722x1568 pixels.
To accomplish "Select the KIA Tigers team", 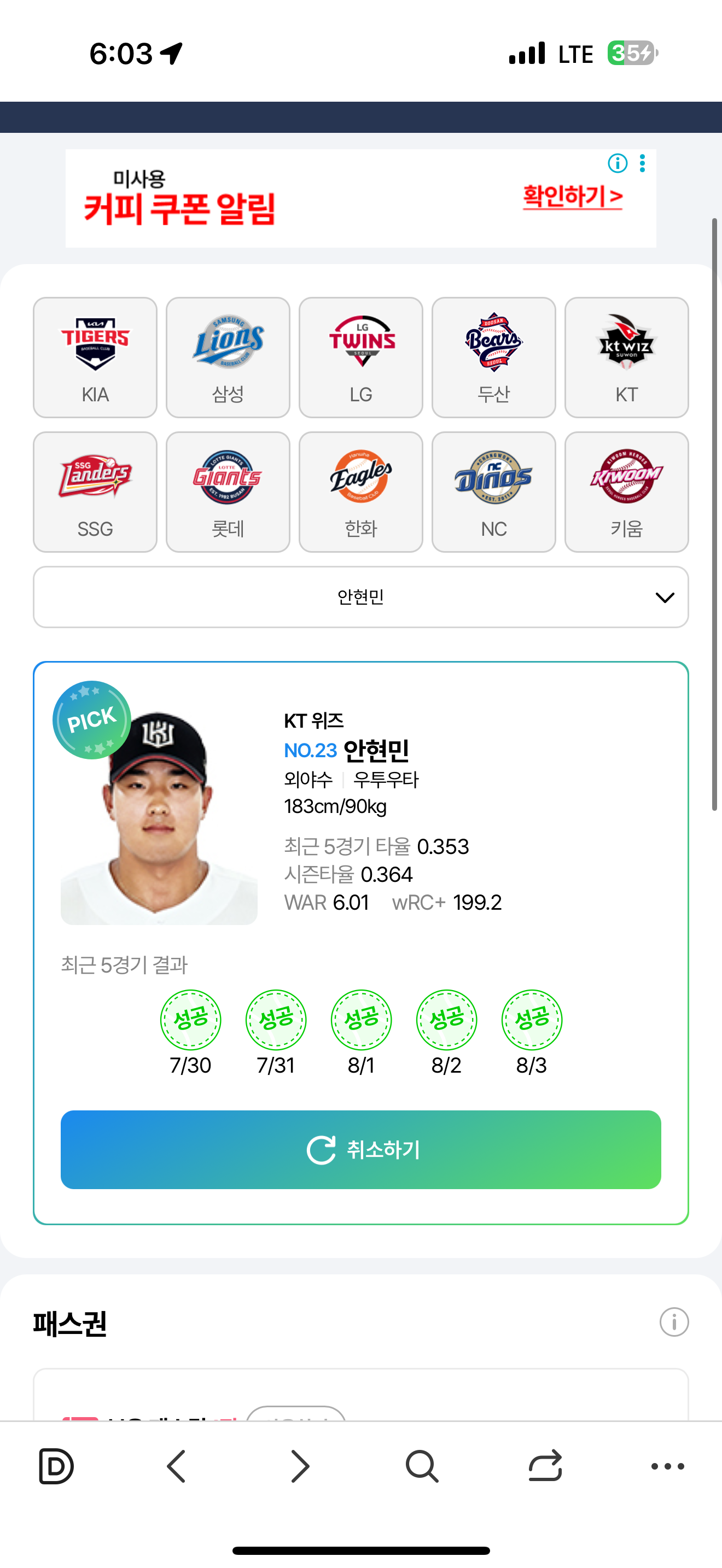I will coord(95,358).
